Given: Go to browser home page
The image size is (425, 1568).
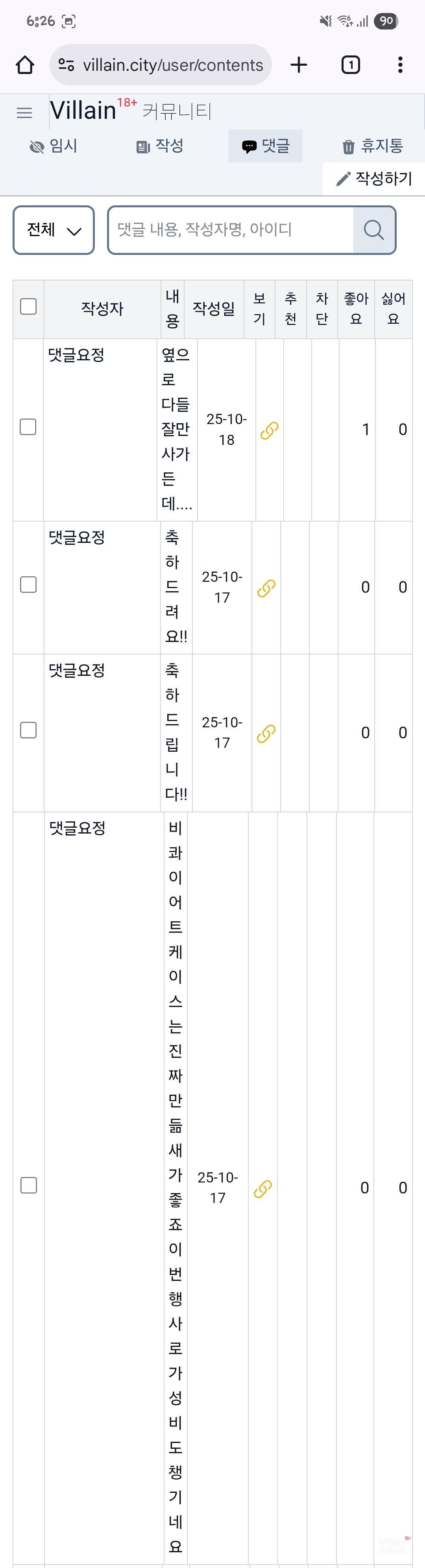Looking at the screenshot, I should (x=25, y=65).
